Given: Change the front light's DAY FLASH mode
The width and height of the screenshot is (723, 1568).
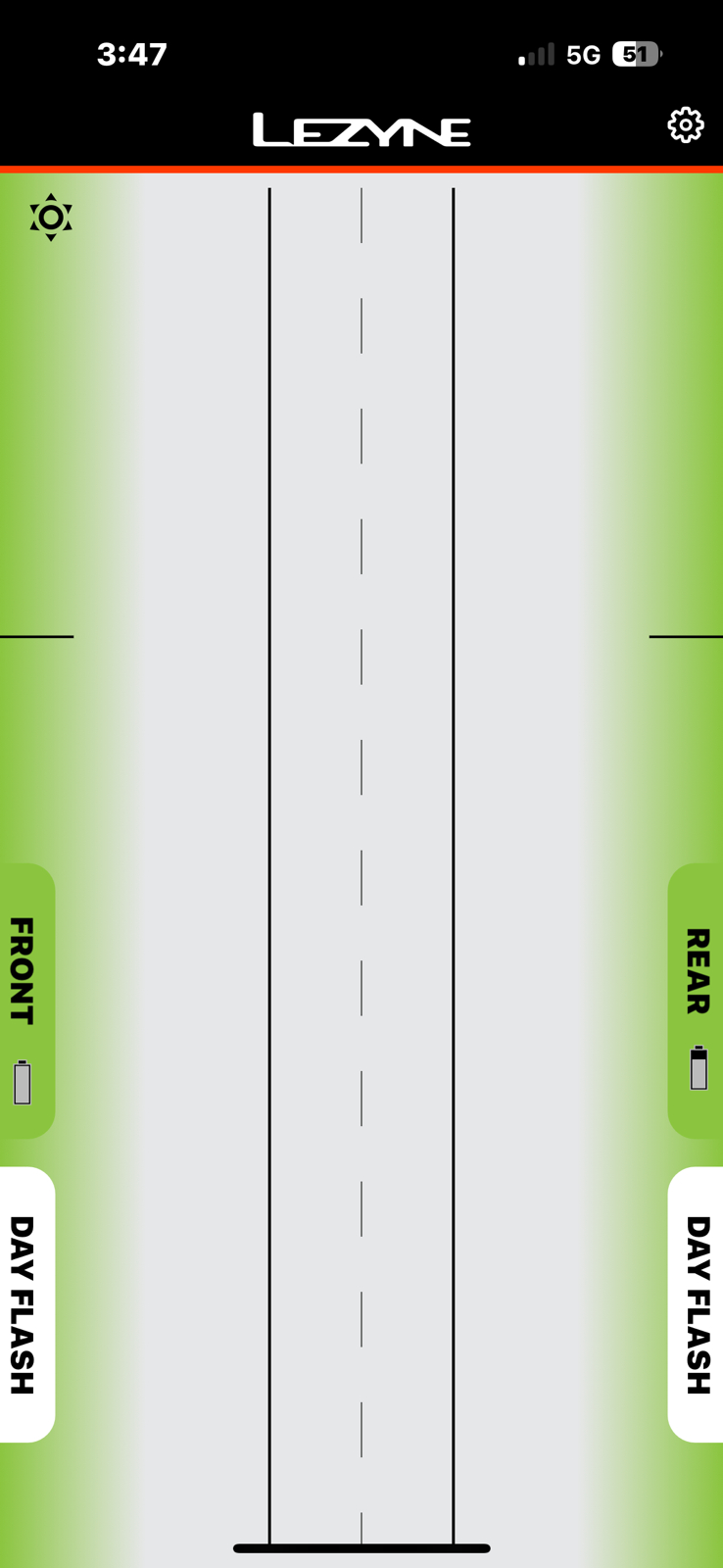Looking at the screenshot, I should [25, 1303].
